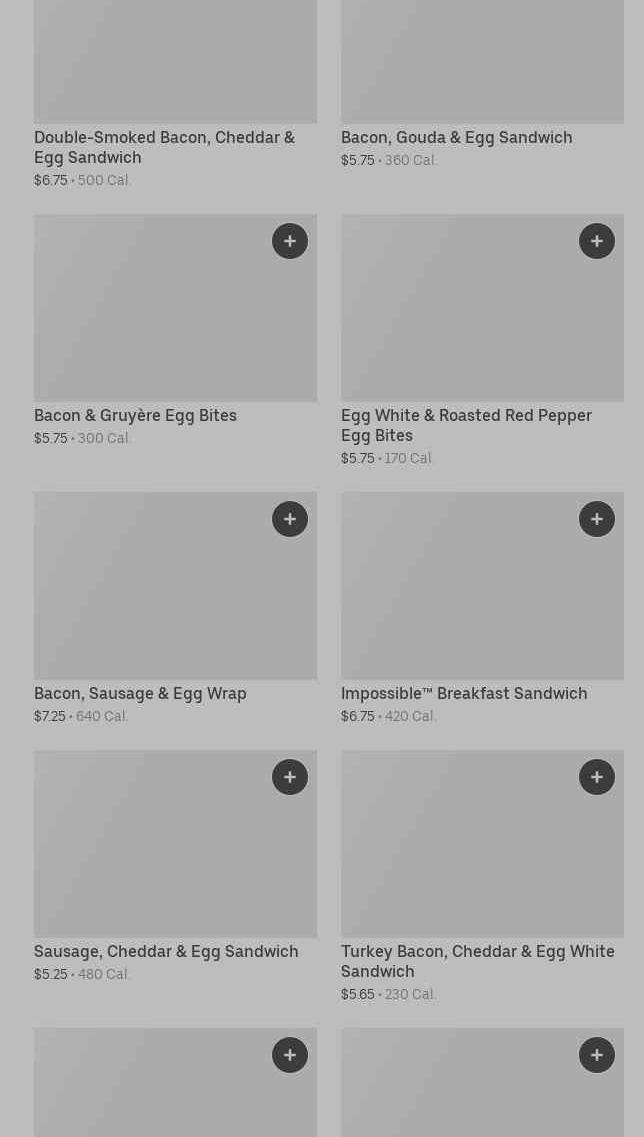Add Bacon, Sausage & Egg Wrap to order

(x=290, y=519)
